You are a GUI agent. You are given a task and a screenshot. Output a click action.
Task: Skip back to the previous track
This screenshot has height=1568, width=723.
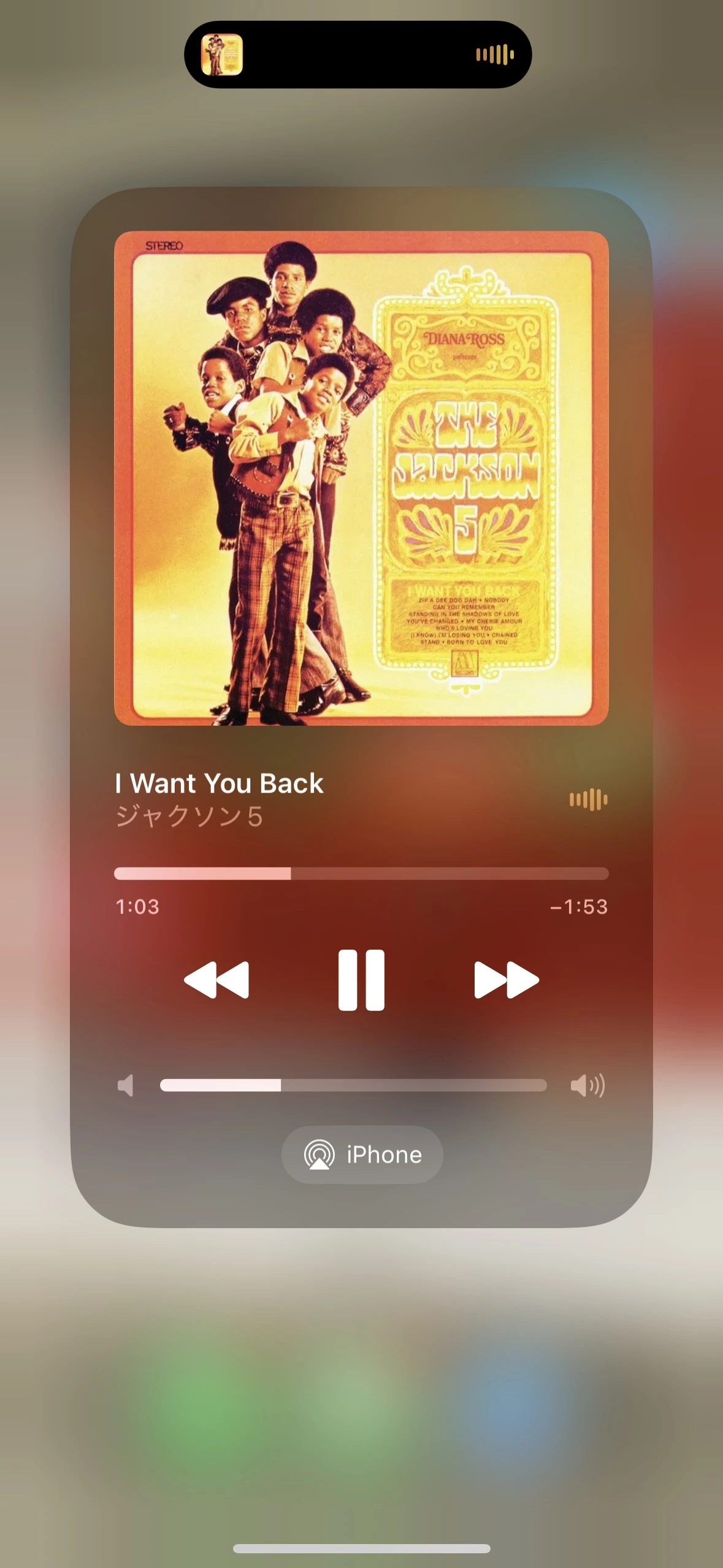click(216, 980)
